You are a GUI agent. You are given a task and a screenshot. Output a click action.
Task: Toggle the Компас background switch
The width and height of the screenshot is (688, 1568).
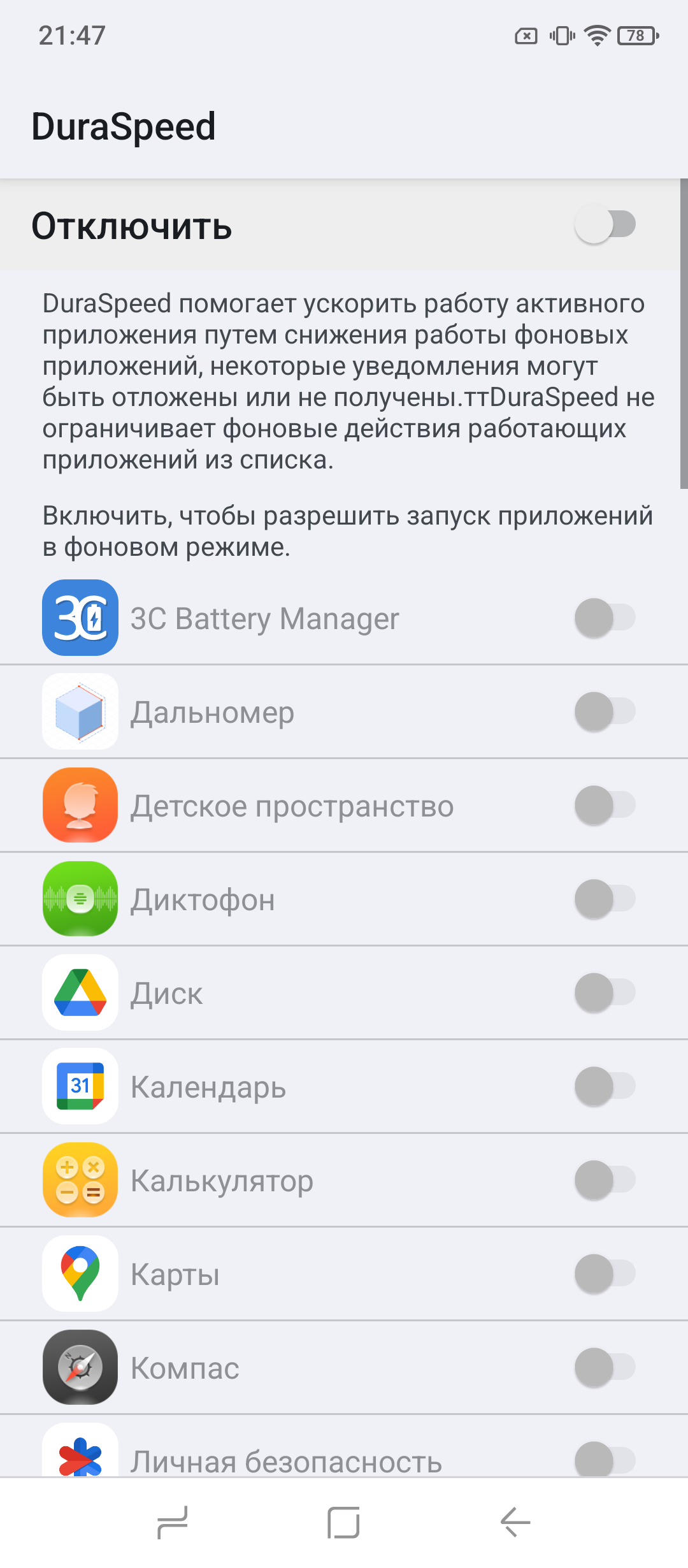tap(605, 1367)
